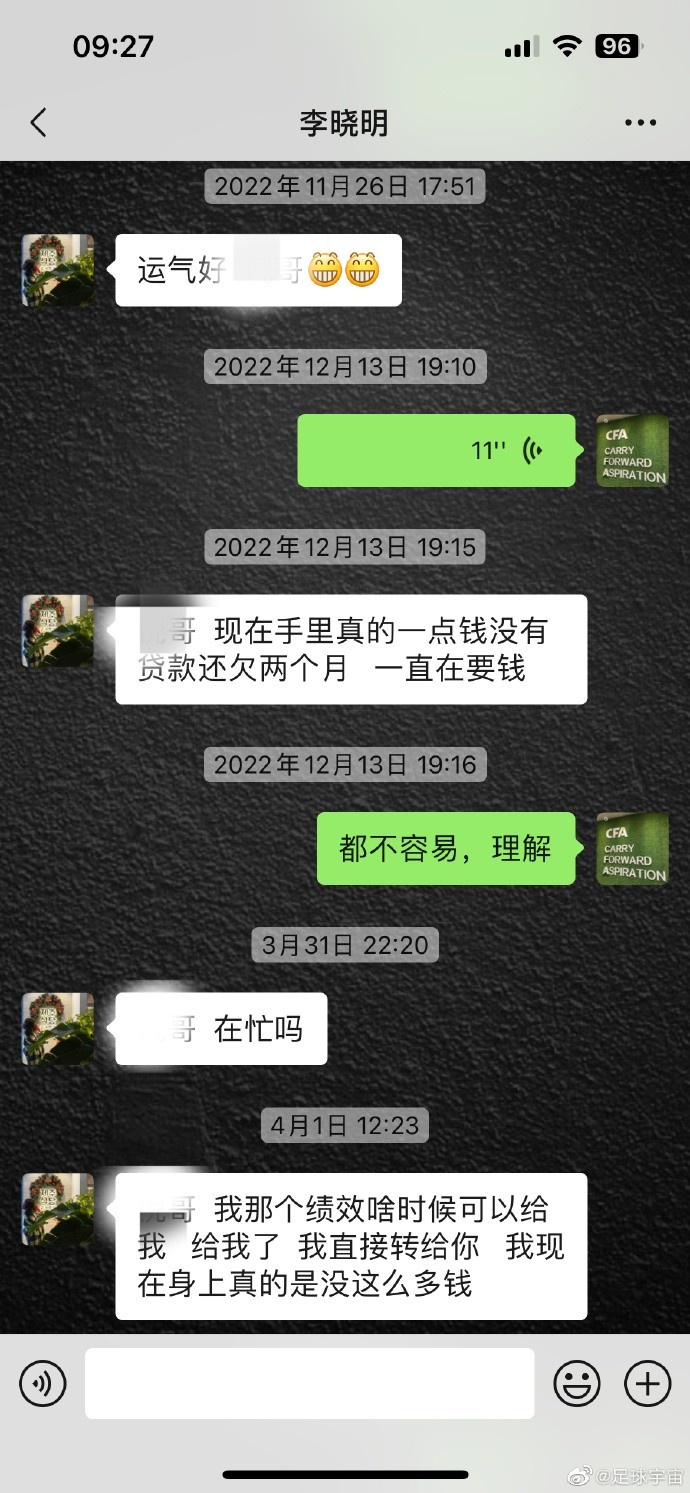Play the 11-second voice message
This screenshot has height=1493, width=690.
coord(437,451)
